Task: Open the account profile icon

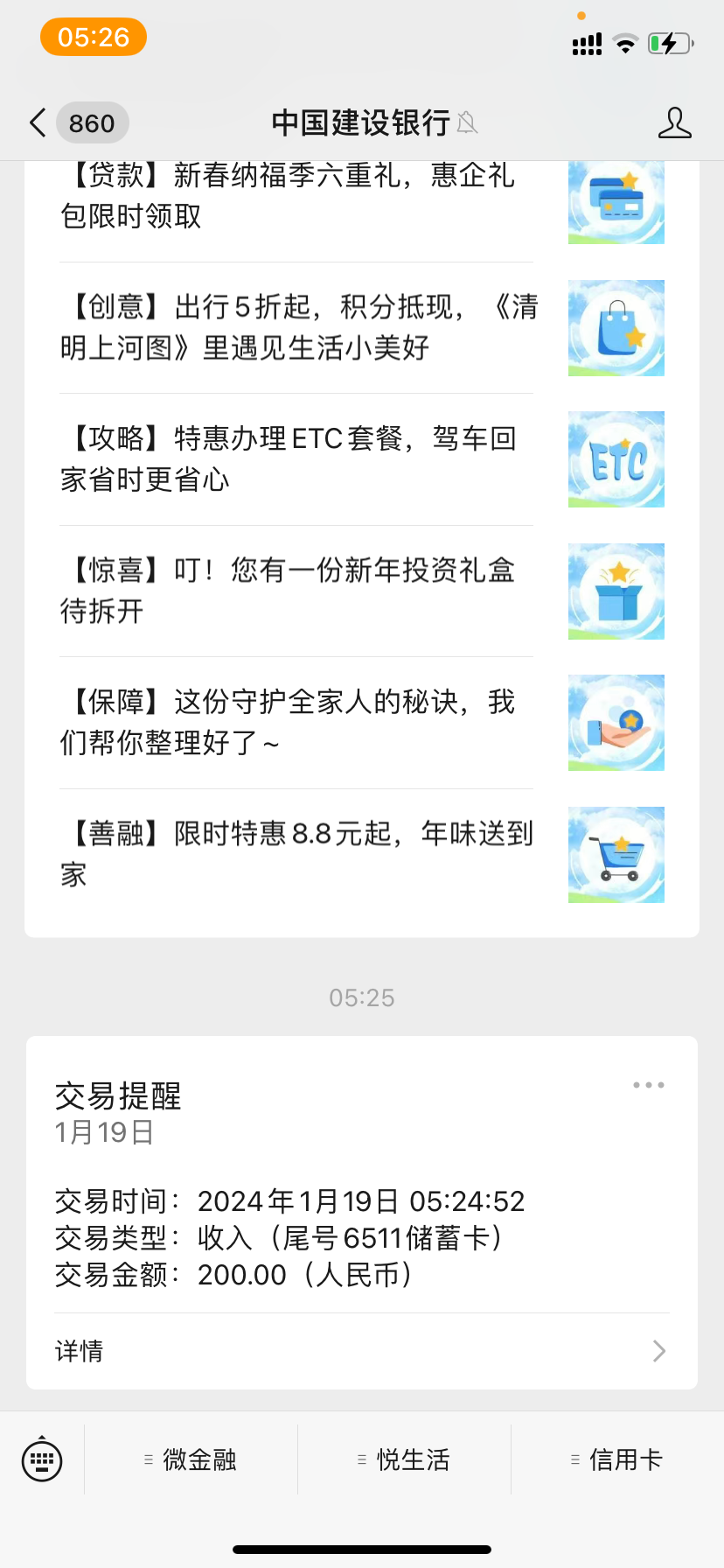Action: pos(674,123)
